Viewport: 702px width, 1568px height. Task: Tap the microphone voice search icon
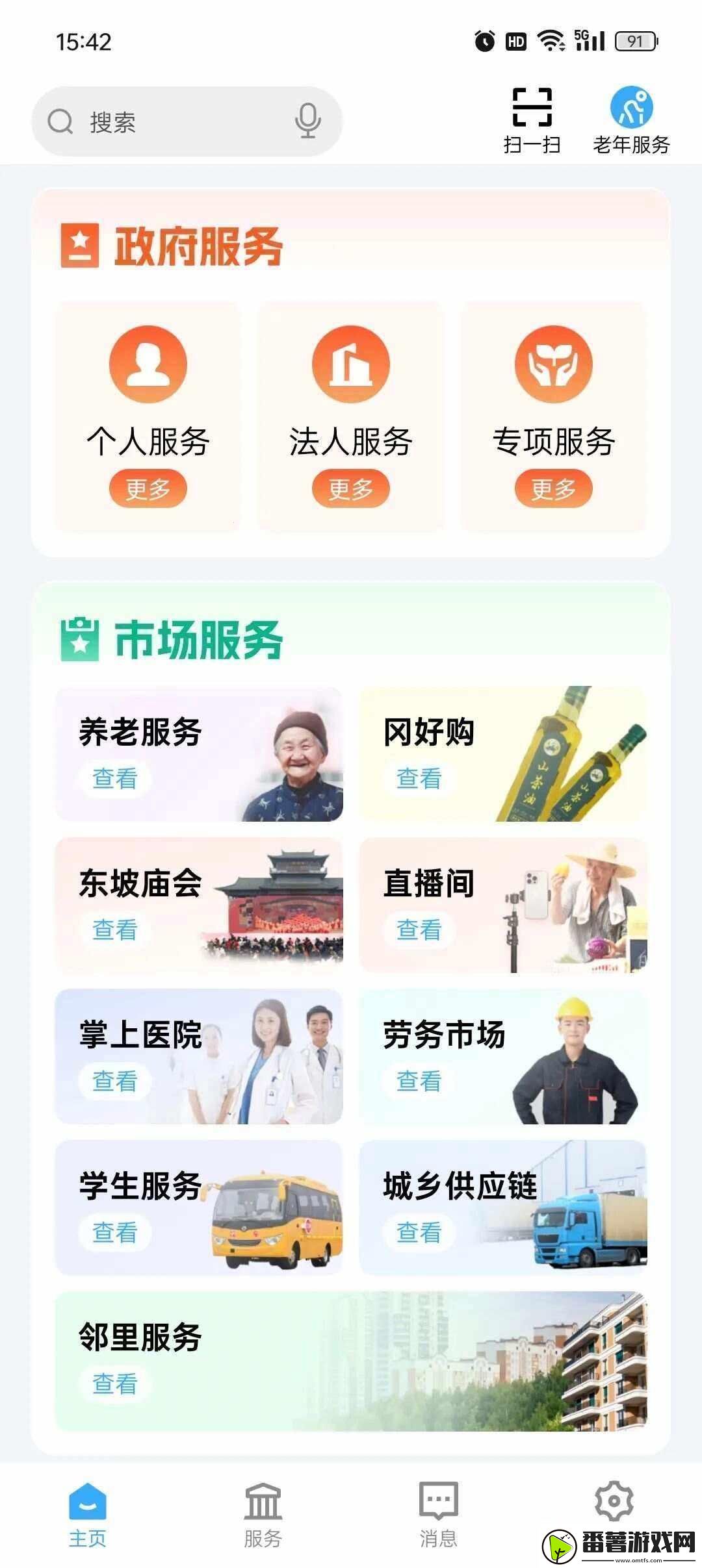pos(307,120)
